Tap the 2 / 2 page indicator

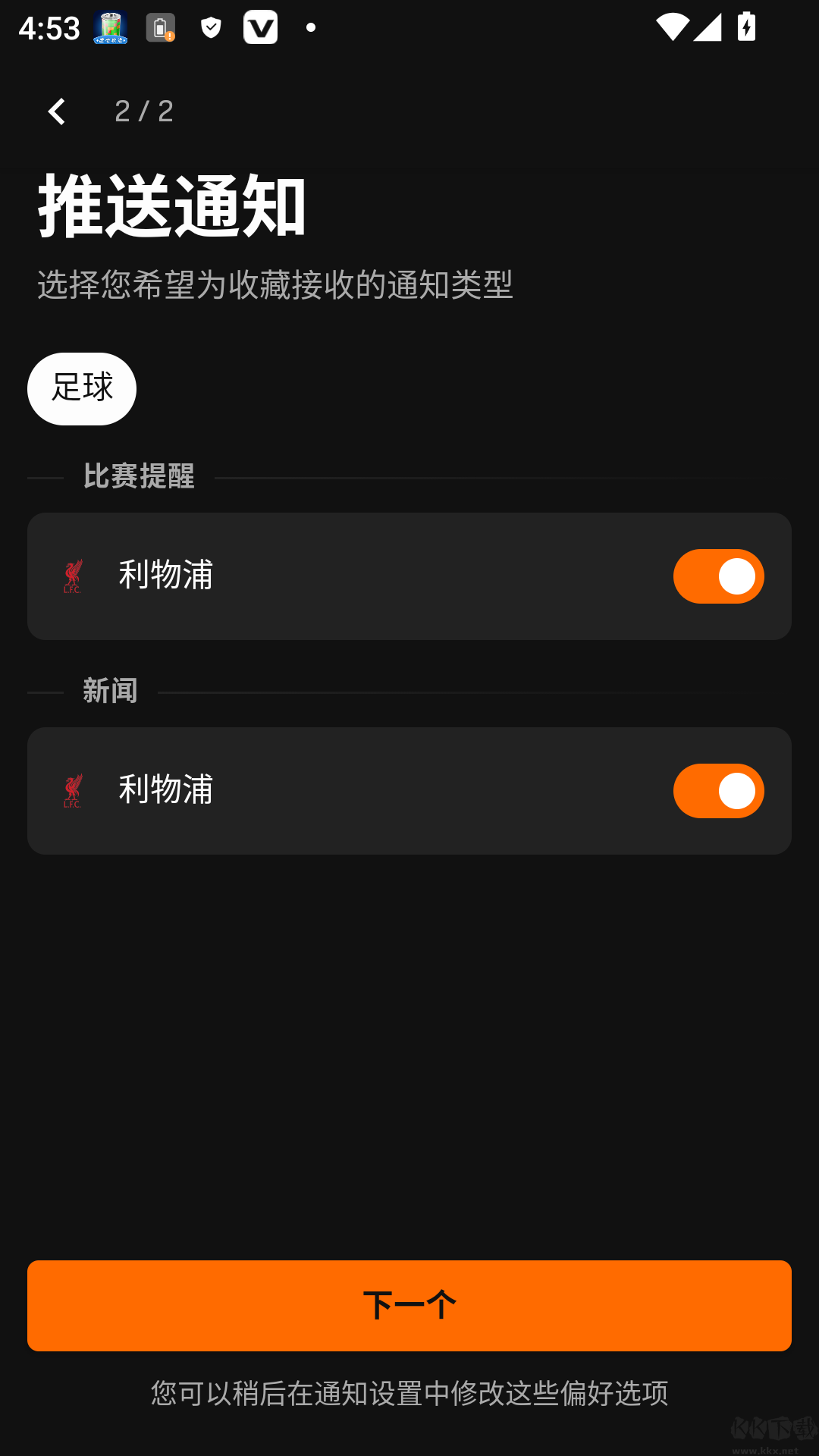[x=144, y=111]
